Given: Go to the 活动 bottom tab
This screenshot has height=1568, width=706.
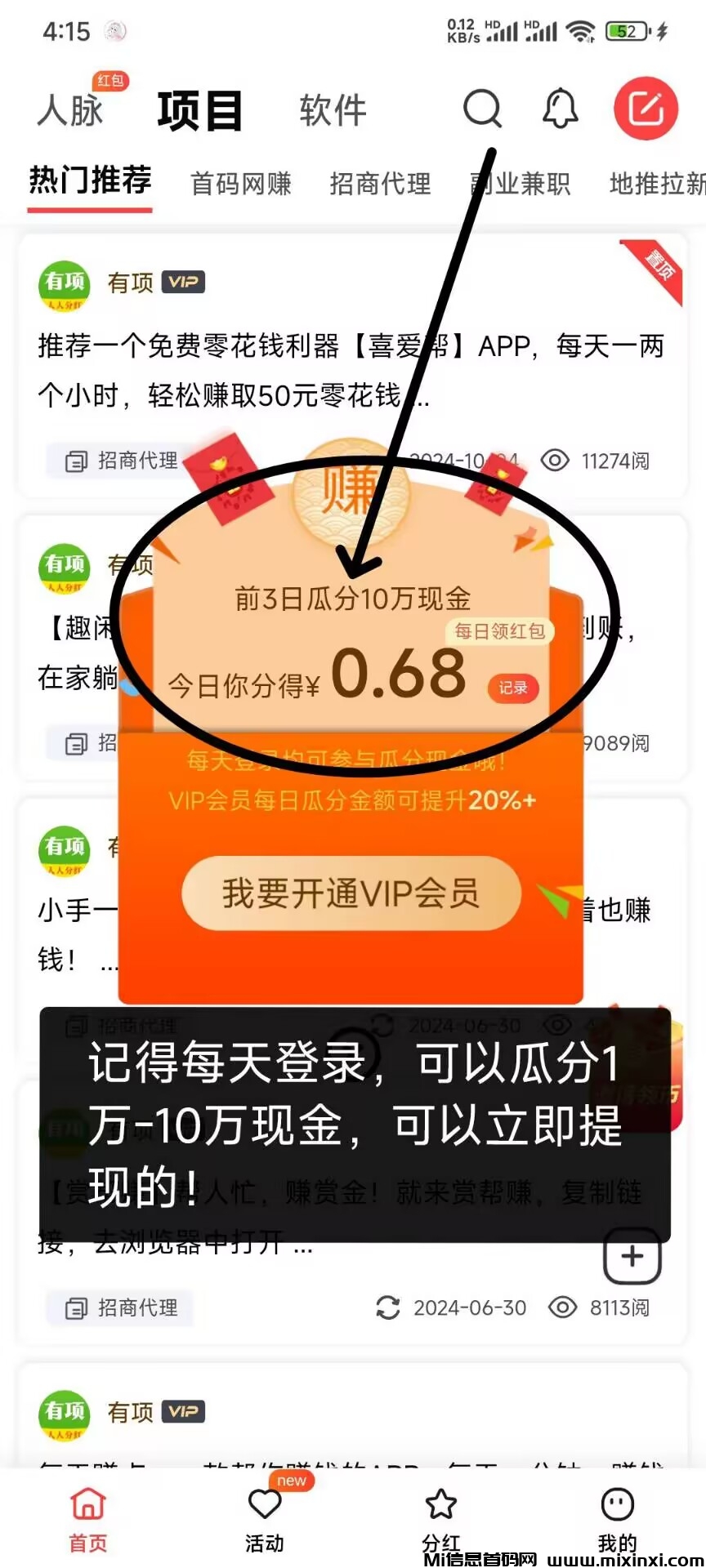Looking at the screenshot, I should [x=265, y=1520].
